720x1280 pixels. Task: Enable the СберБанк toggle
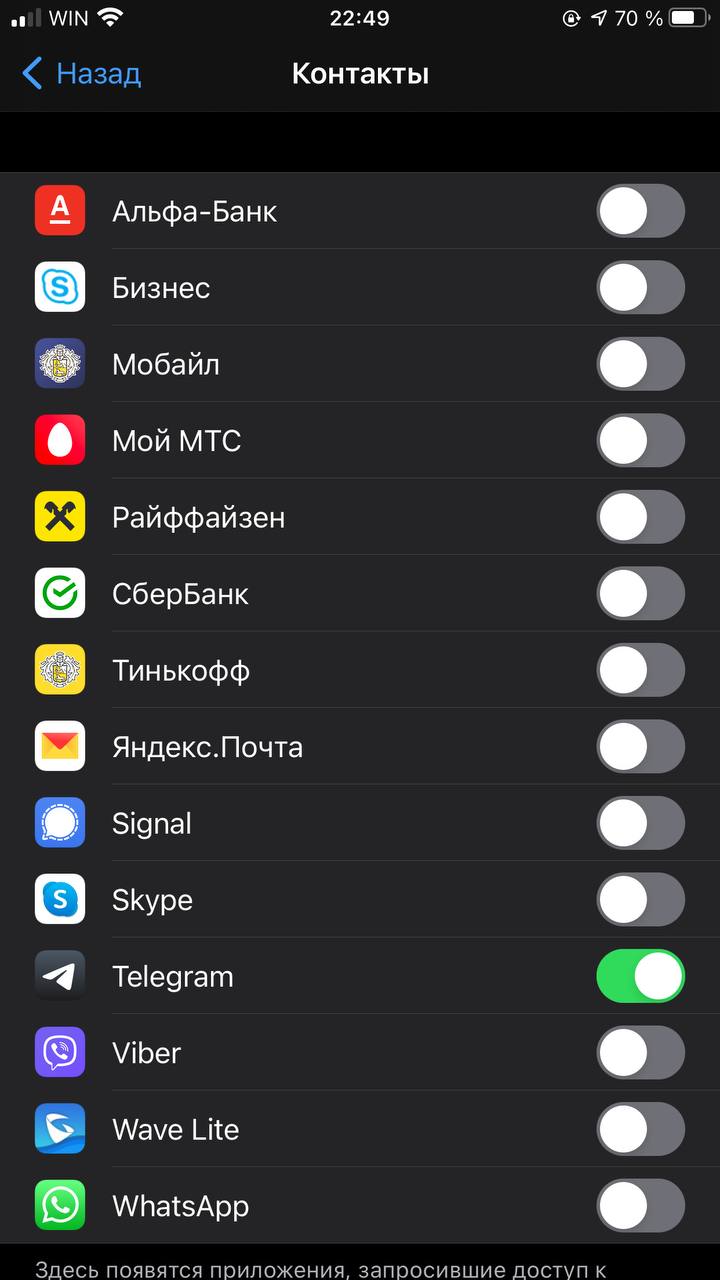[641, 594]
